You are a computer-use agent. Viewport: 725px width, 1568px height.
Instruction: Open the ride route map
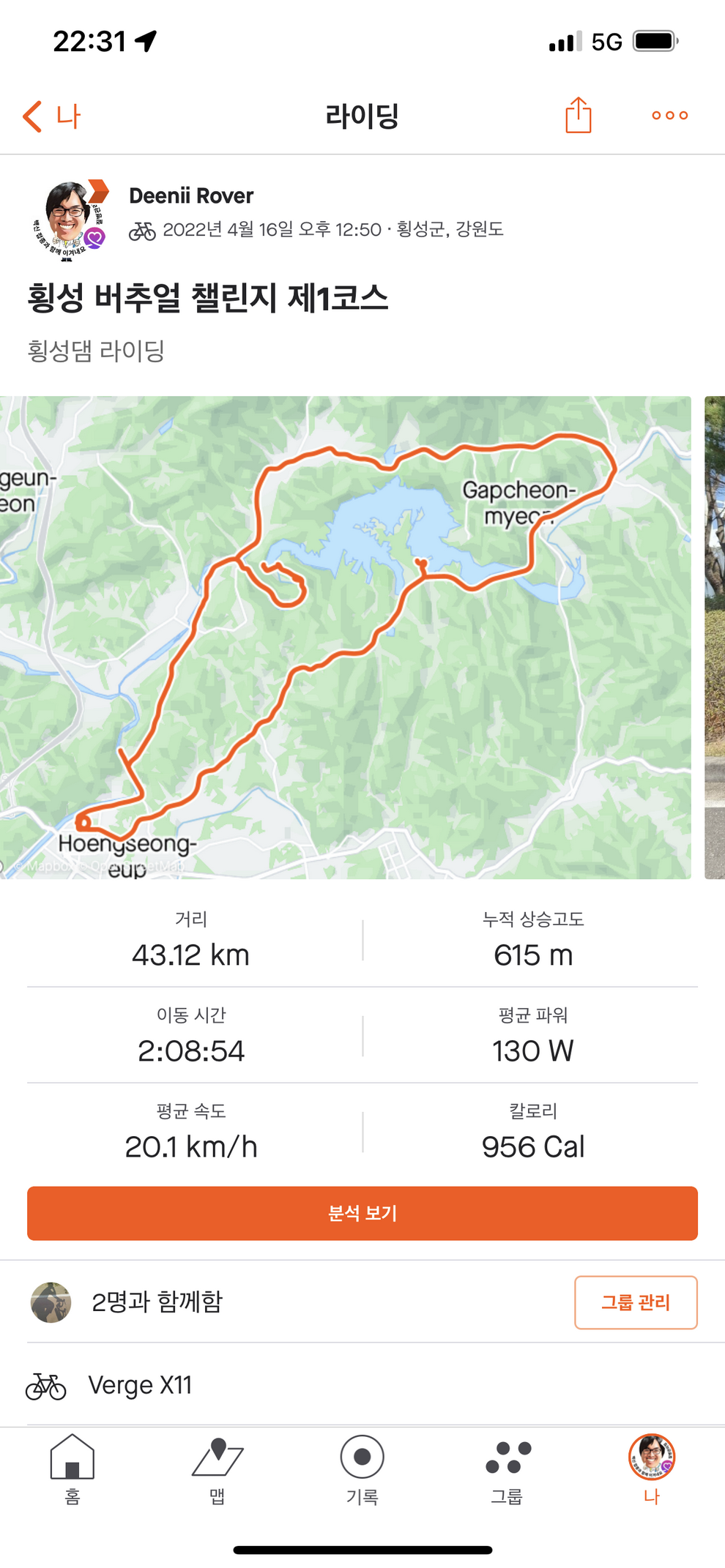[344, 637]
